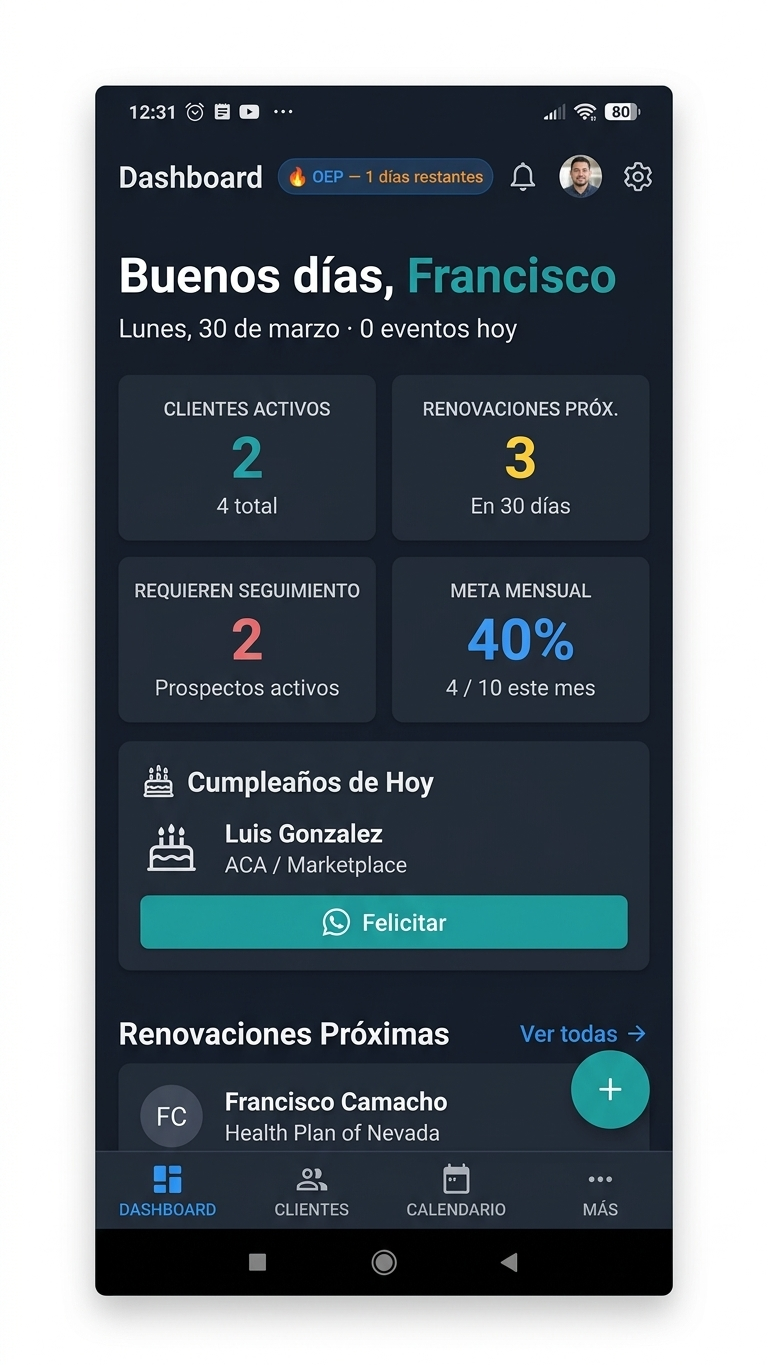Image resolution: width=768 pixels, height=1365 pixels.
Task: Open the settings gear
Action: 637,176
